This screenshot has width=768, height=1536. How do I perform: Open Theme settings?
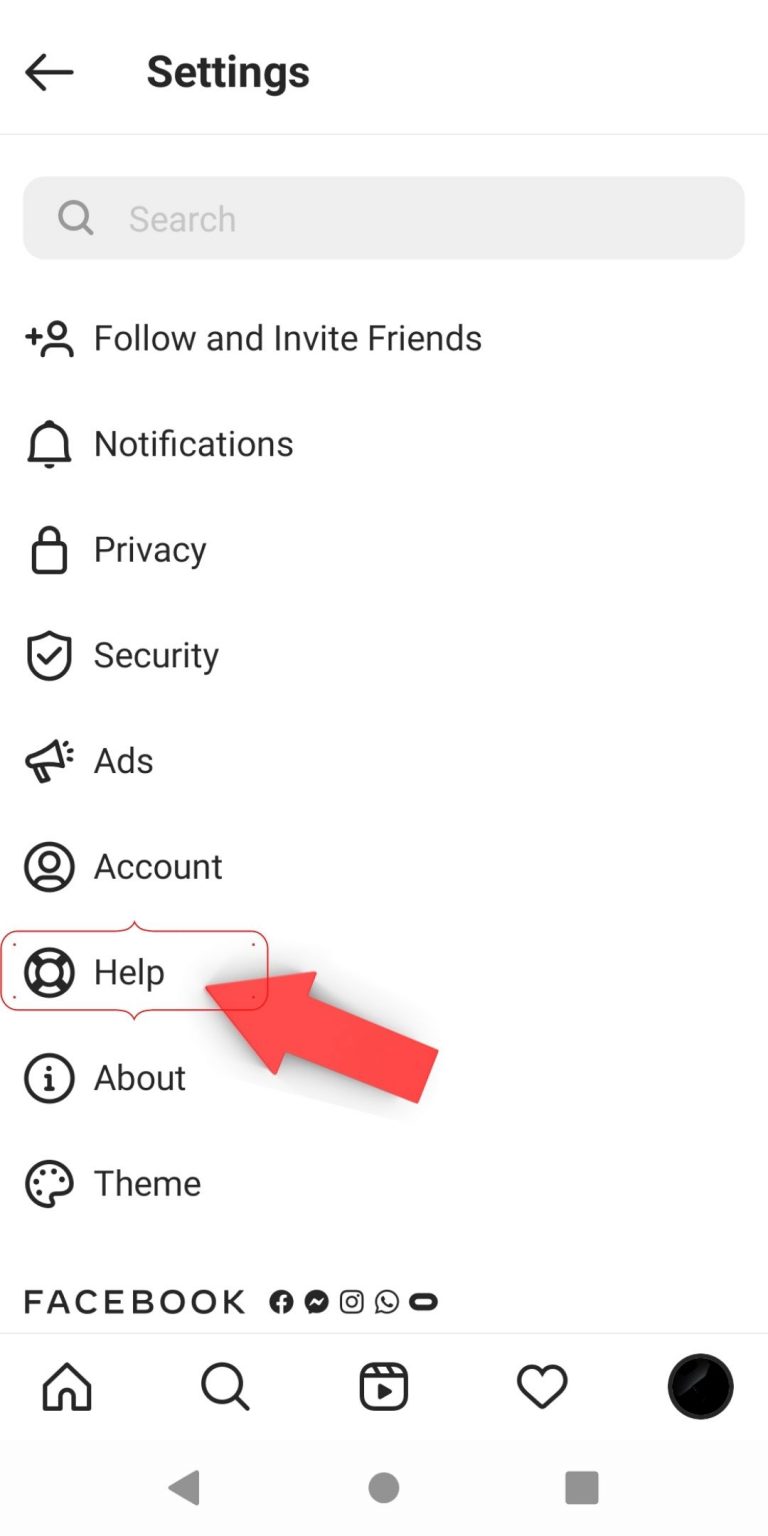[x=384, y=1184]
